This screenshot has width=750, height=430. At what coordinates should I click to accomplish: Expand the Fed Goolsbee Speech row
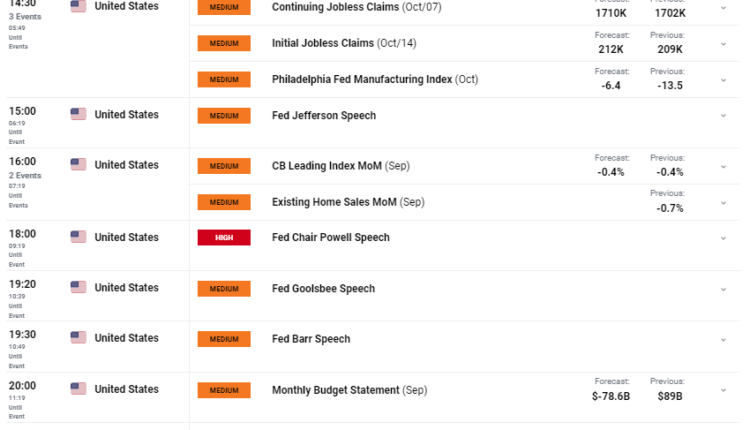click(x=723, y=289)
